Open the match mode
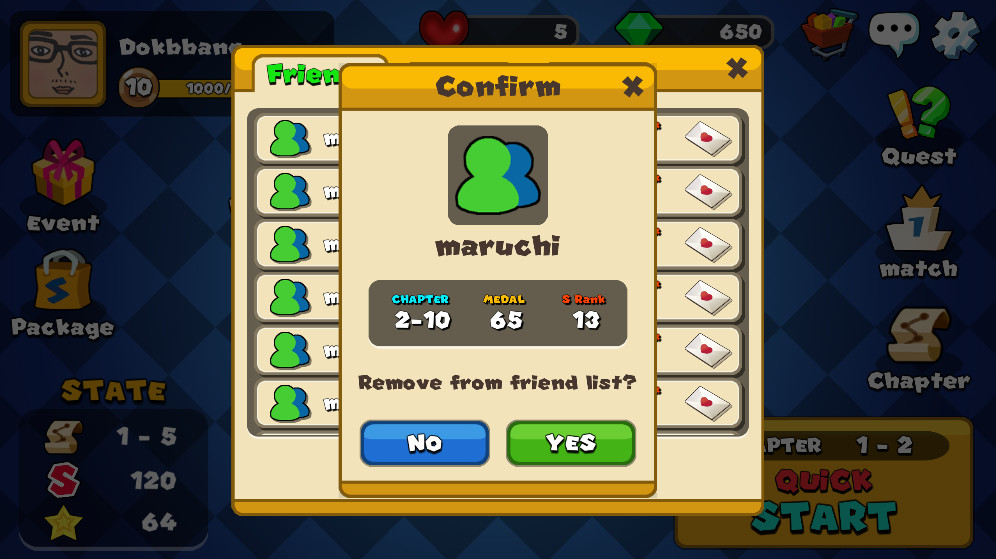Image resolution: width=996 pixels, height=559 pixels. (918, 235)
